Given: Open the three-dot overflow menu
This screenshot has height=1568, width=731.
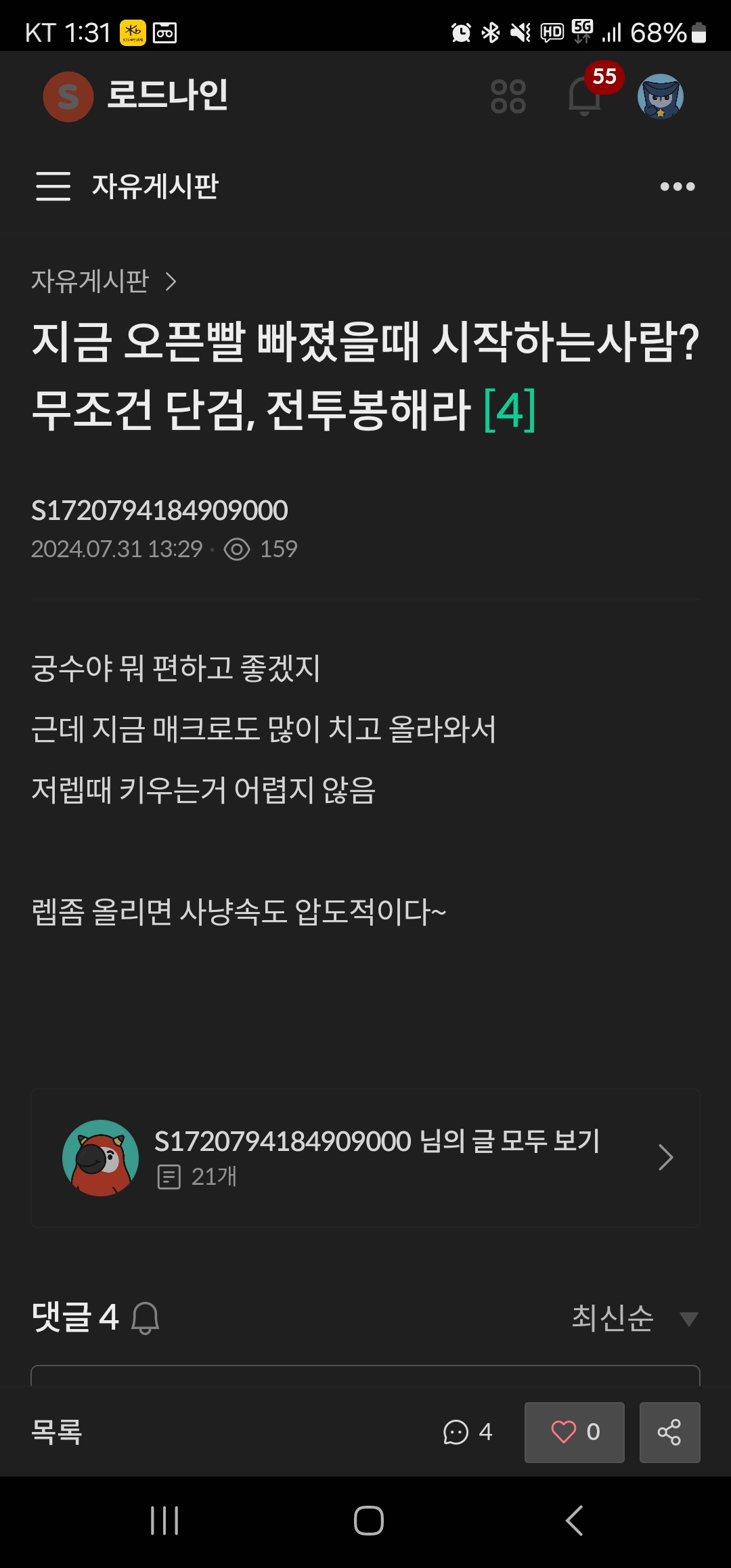Looking at the screenshot, I should pos(677,186).
